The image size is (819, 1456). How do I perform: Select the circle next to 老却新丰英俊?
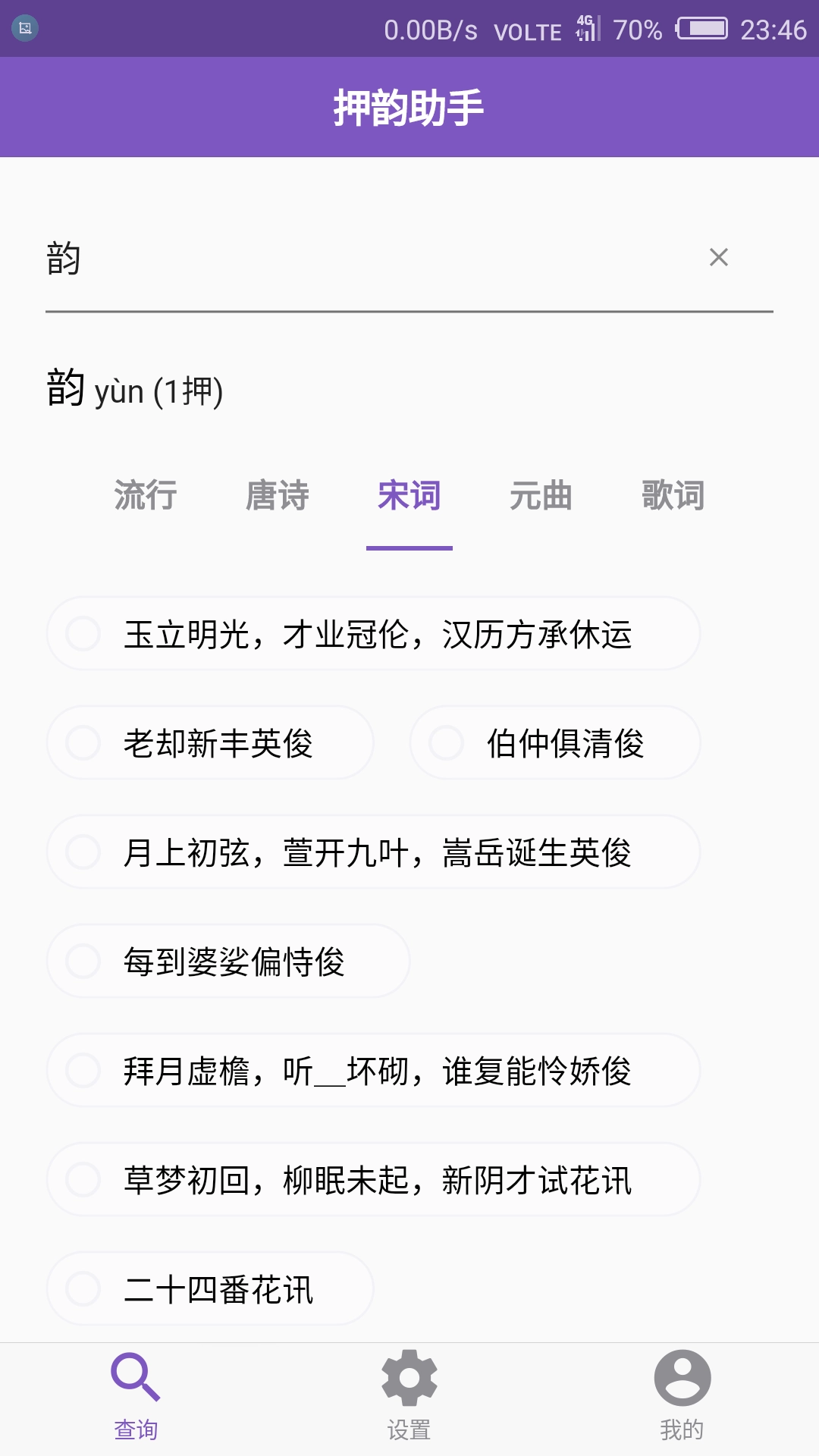click(x=83, y=745)
